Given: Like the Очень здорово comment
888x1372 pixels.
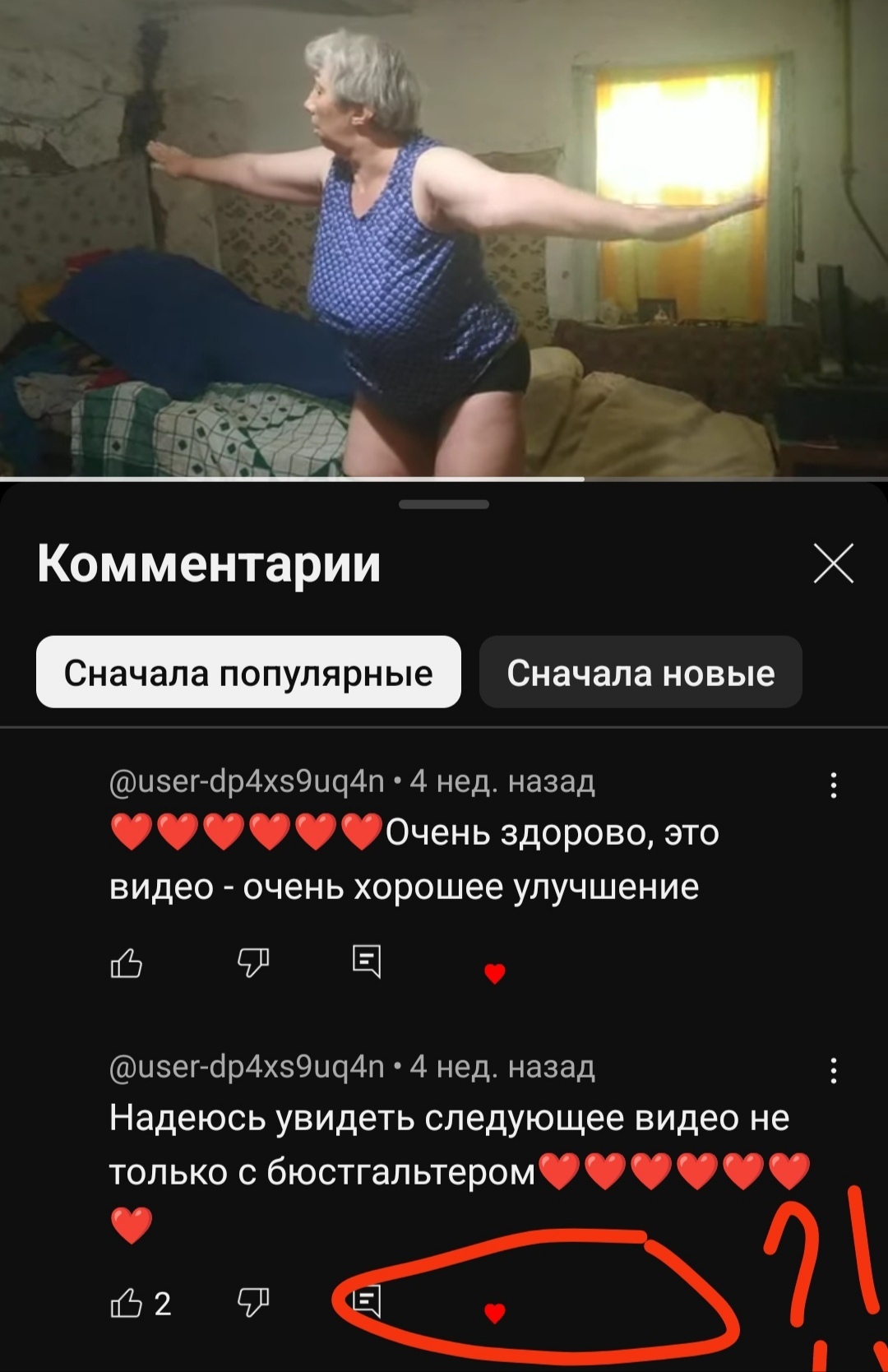Looking at the screenshot, I should coord(127,962).
